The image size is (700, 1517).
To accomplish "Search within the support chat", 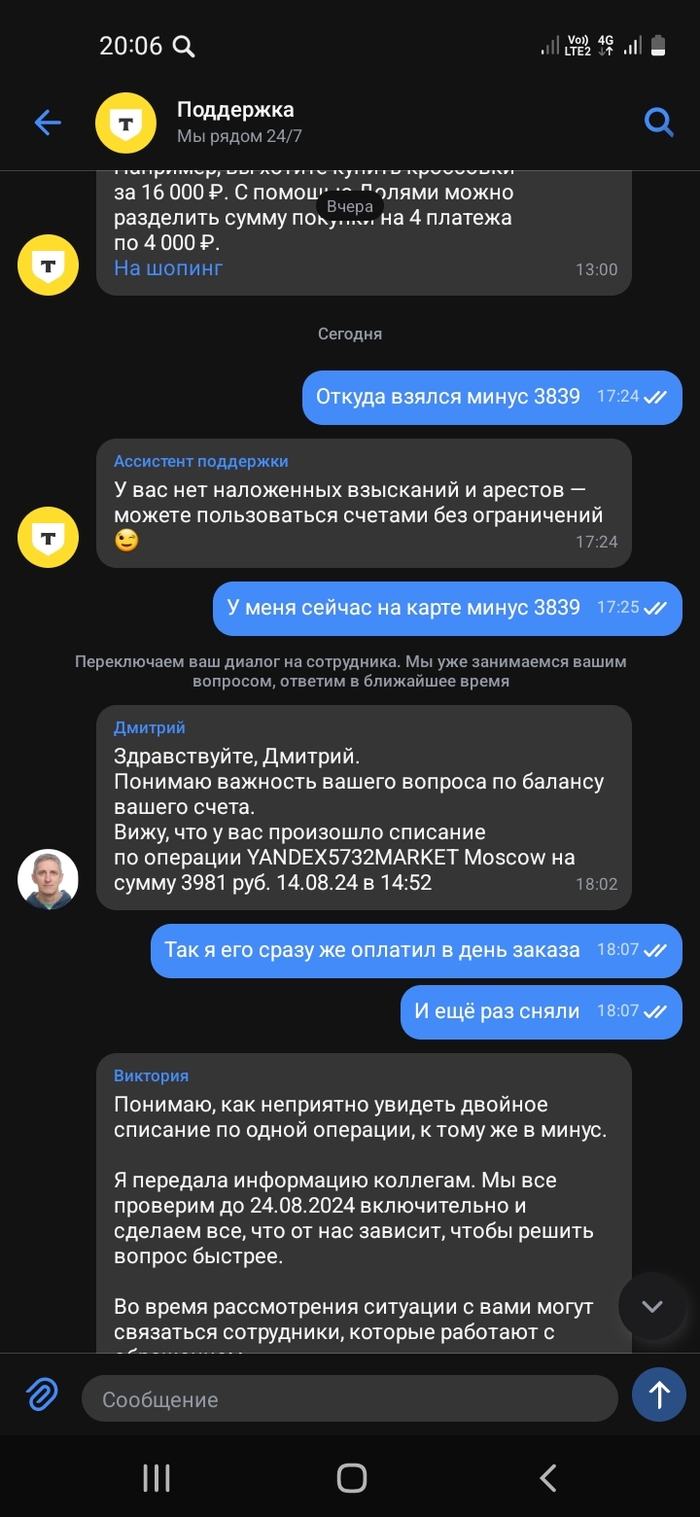I will point(658,123).
